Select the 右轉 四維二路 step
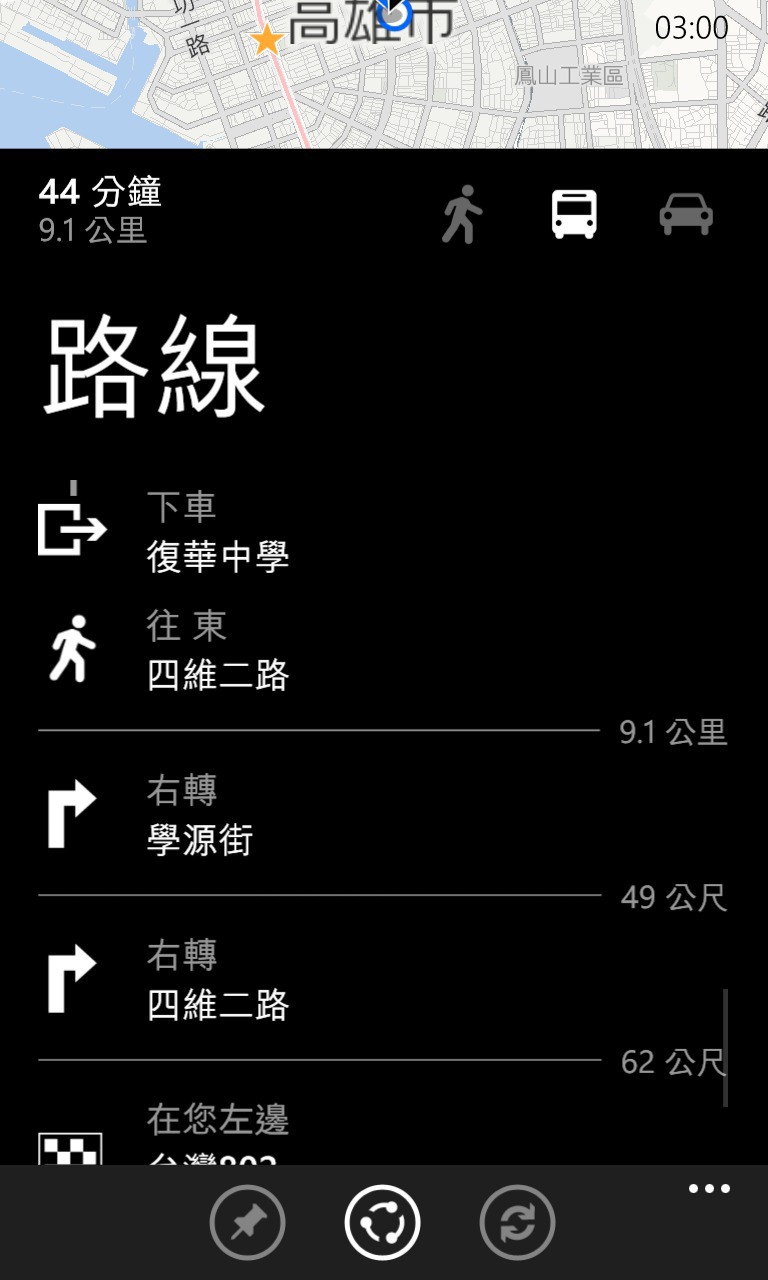Image resolution: width=768 pixels, height=1280 pixels. [384, 978]
